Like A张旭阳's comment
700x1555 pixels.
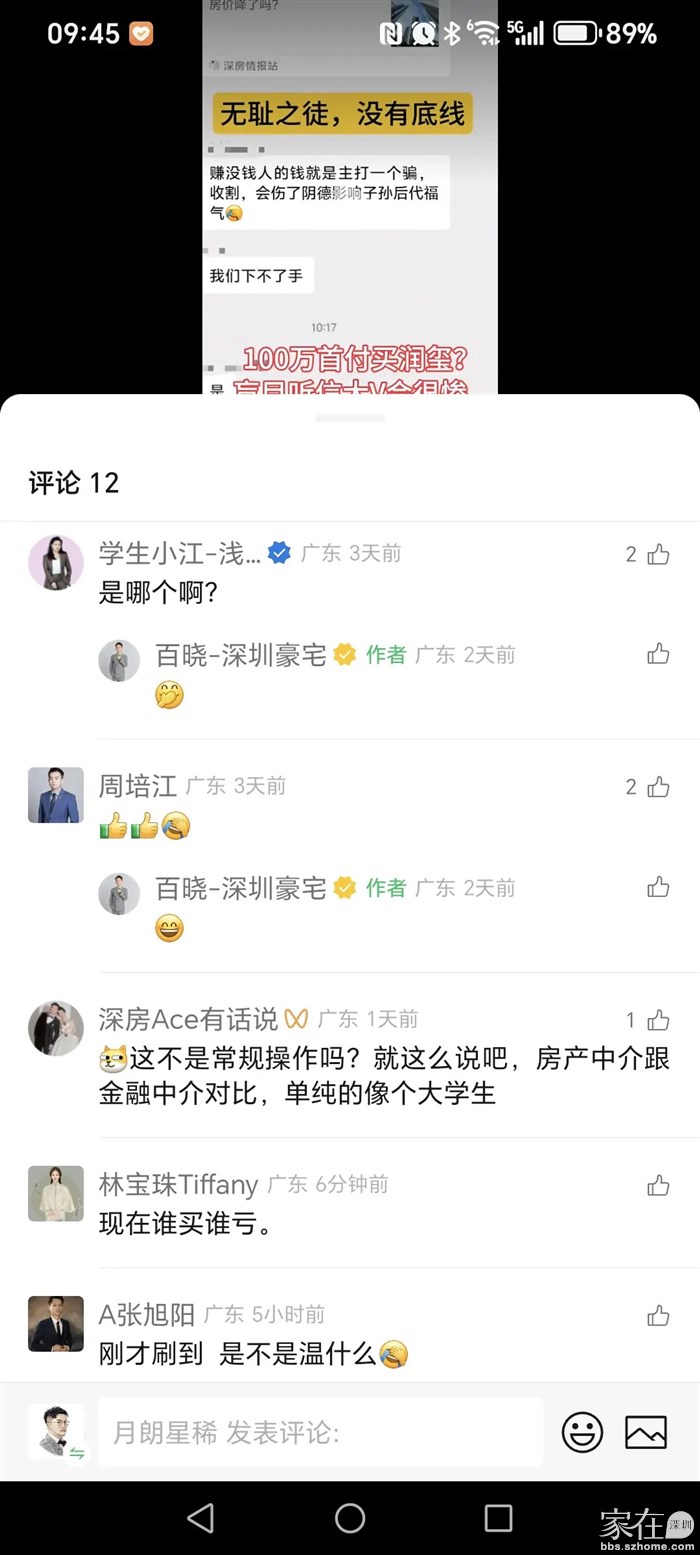pos(658,1315)
